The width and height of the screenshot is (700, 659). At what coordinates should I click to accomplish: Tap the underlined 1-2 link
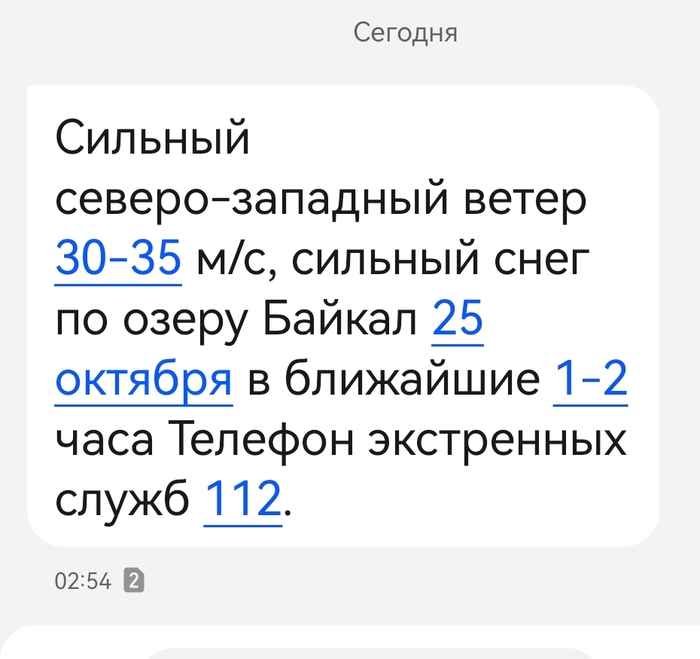click(x=590, y=381)
